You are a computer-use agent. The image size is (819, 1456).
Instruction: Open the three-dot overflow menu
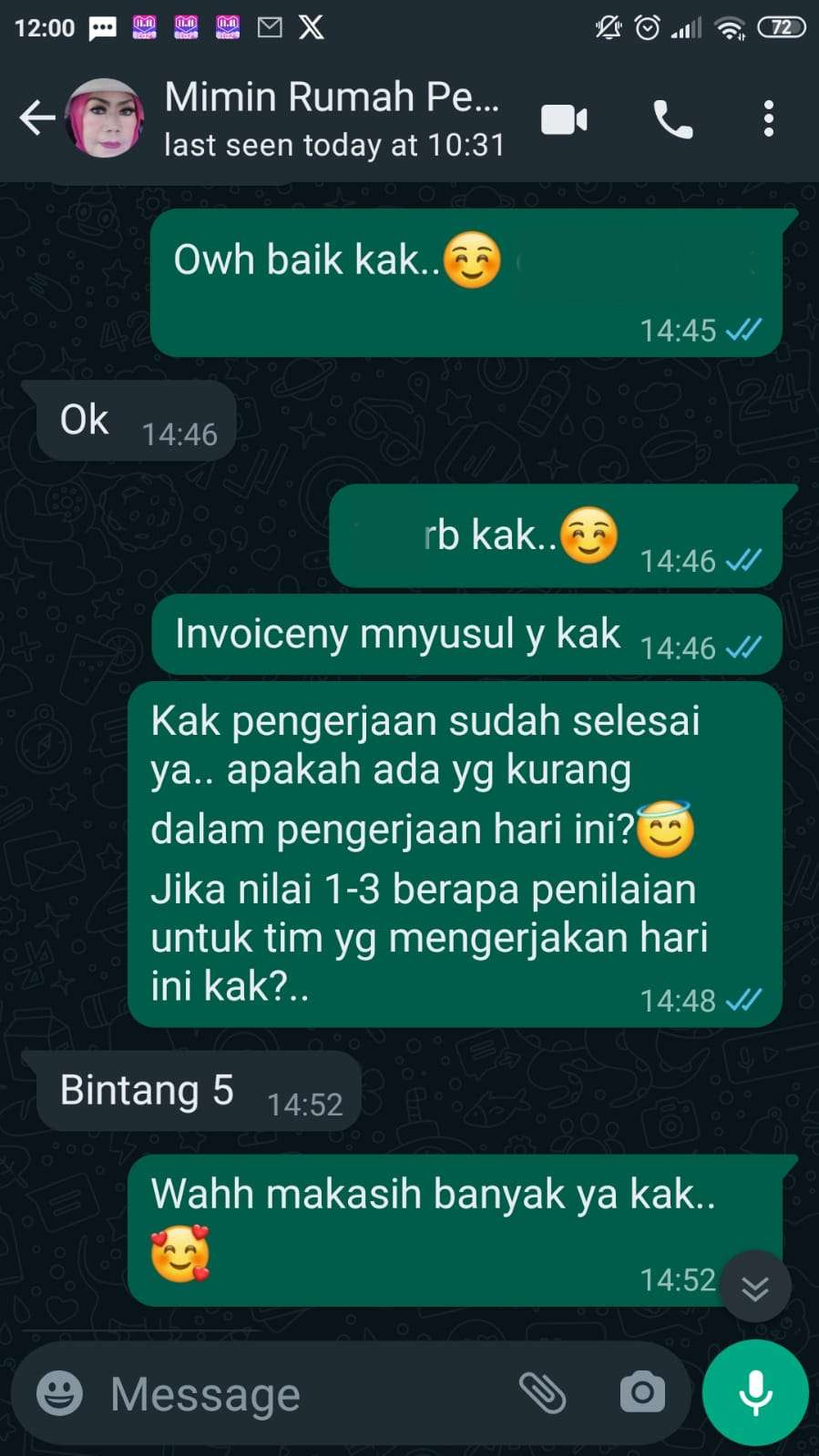[x=769, y=119]
